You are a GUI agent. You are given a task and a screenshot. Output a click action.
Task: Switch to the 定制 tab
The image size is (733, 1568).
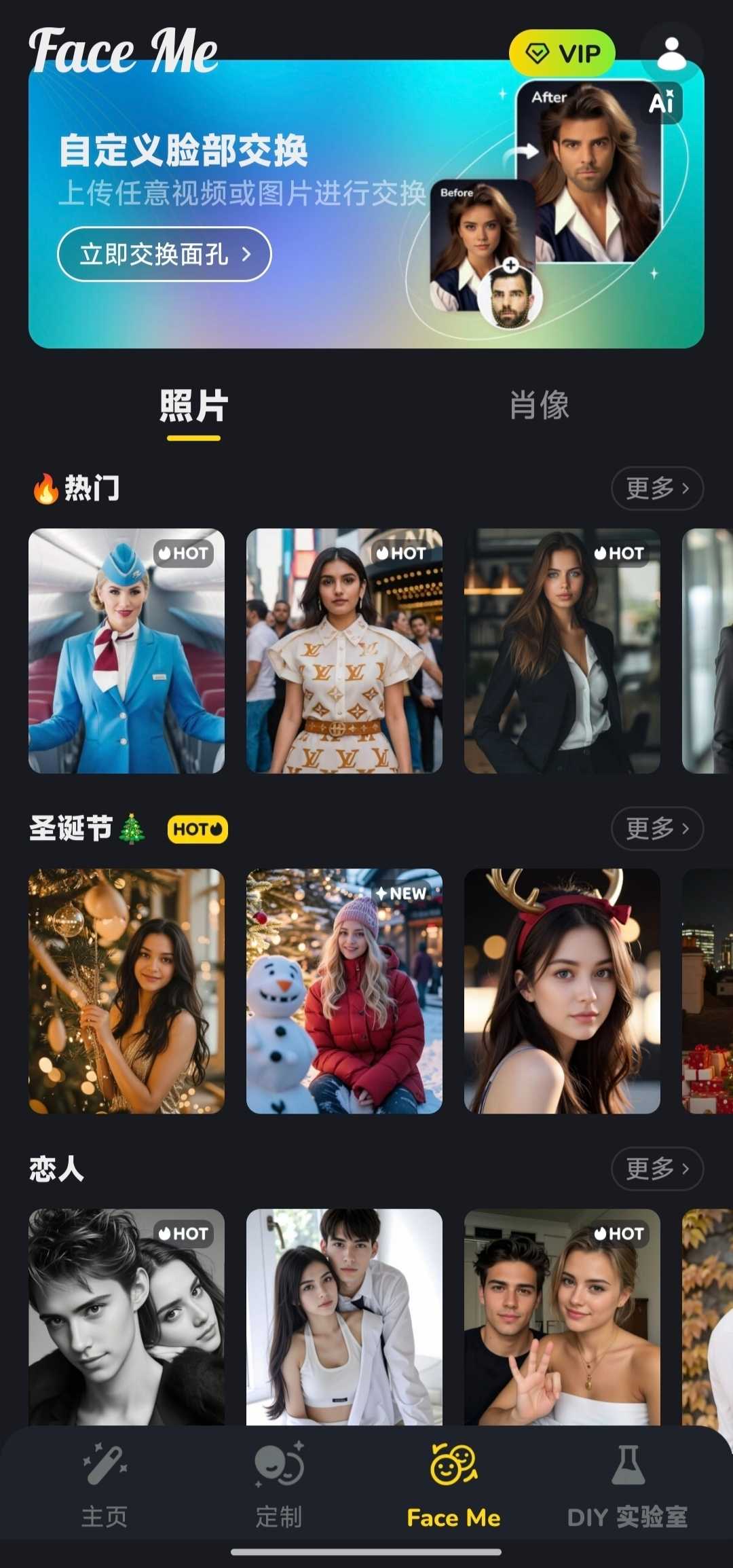[279, 1486]
